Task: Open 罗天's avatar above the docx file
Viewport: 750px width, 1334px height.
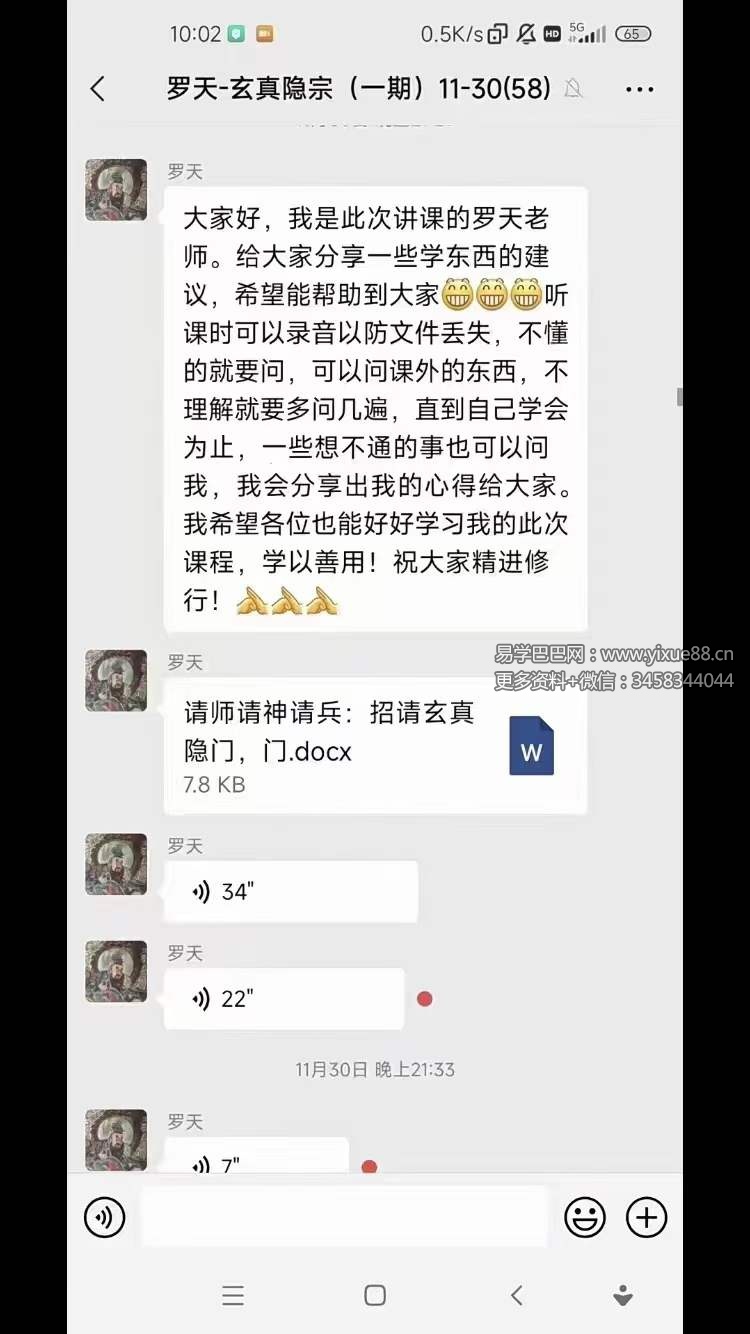Action: pyautogui.click(x=116, y=681)
